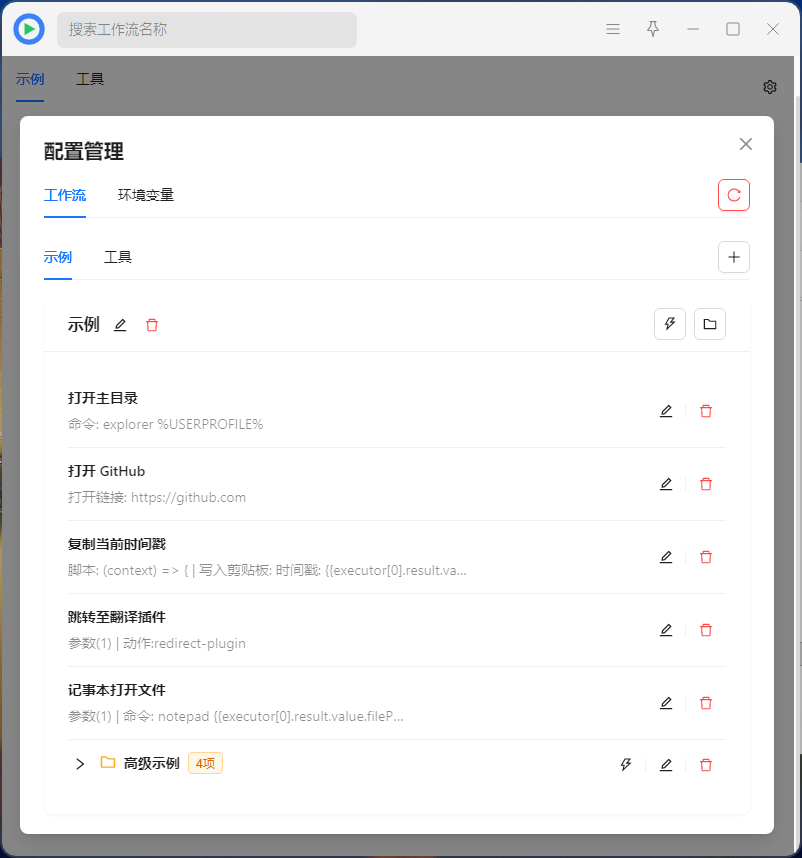802x858 pixels.
Task: Delete the 打开 GitHub workflow
Action: 706,484
